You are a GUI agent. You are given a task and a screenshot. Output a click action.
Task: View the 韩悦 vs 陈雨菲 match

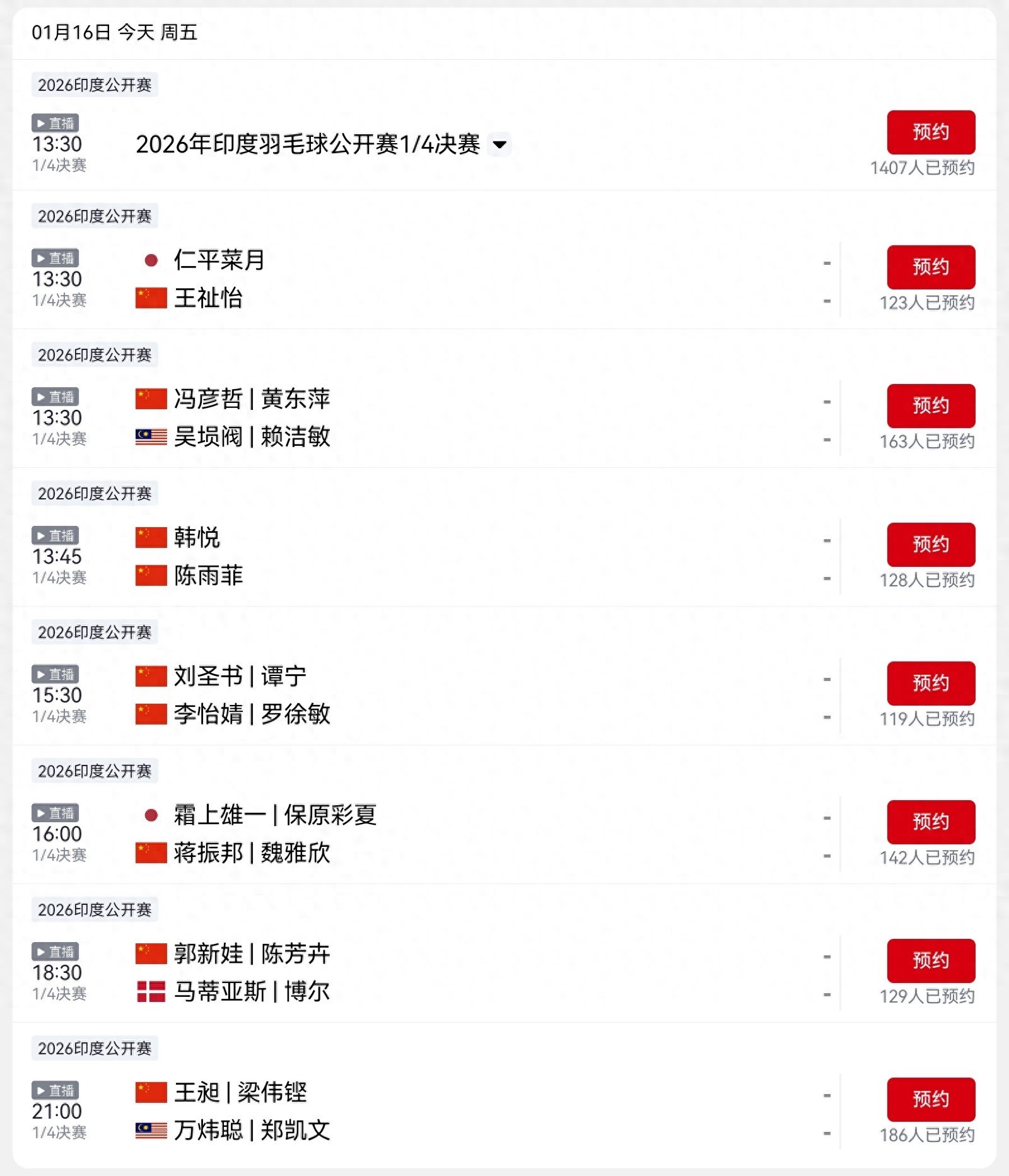pos(441,557)
